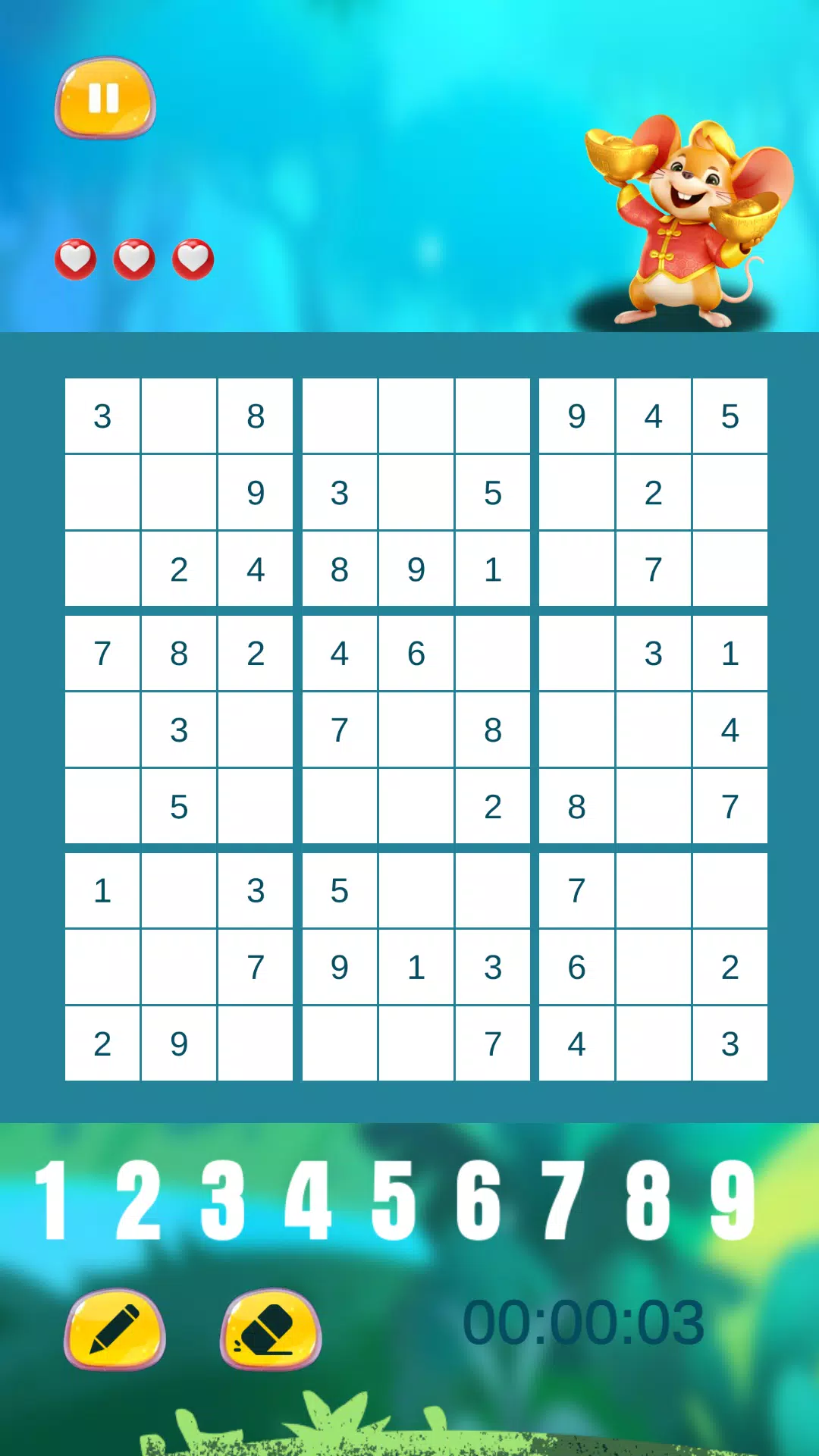Select the empty cell between 1 and 3
Viewport: 819px width, 1456px height.
pos(179,890)
